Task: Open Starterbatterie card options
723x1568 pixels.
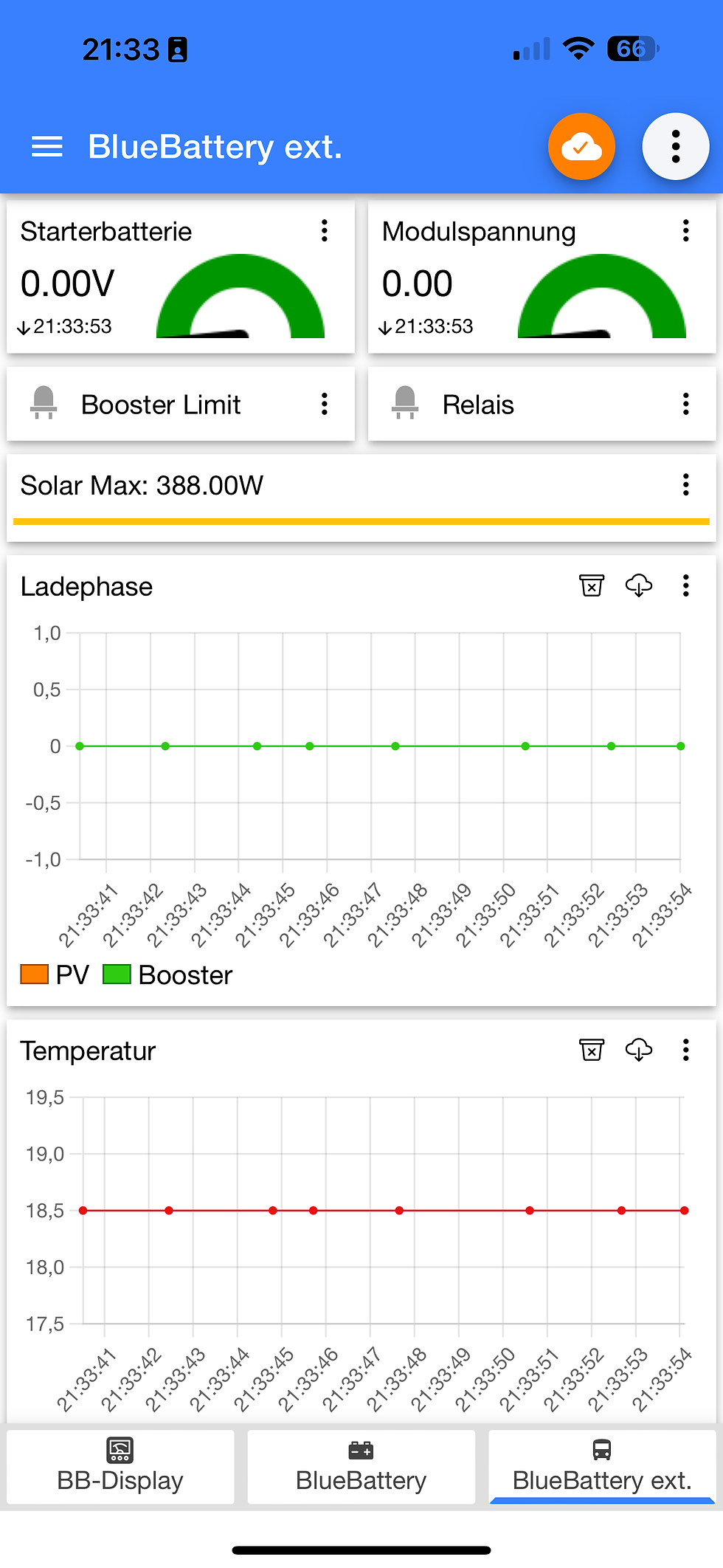Action: pos(325,231)
